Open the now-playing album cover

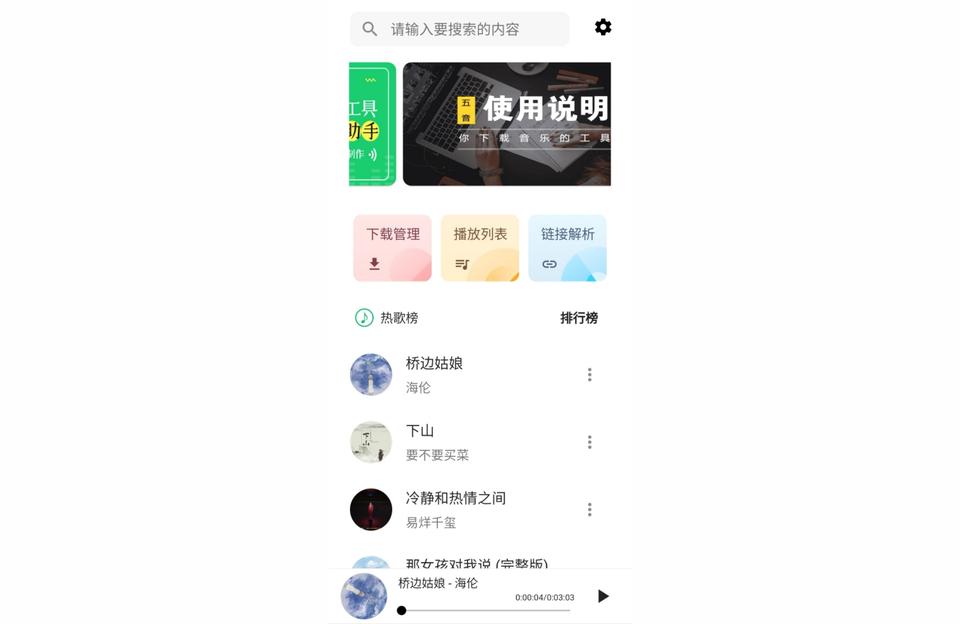[364, 596]
